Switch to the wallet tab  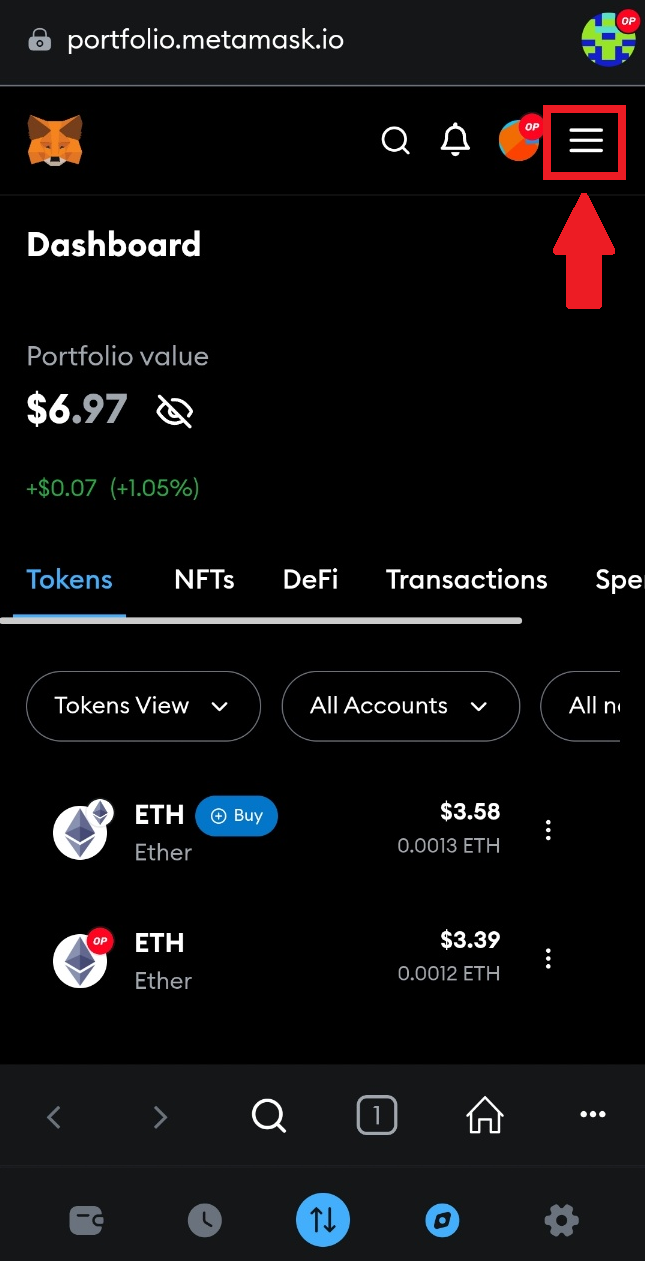86,1220
